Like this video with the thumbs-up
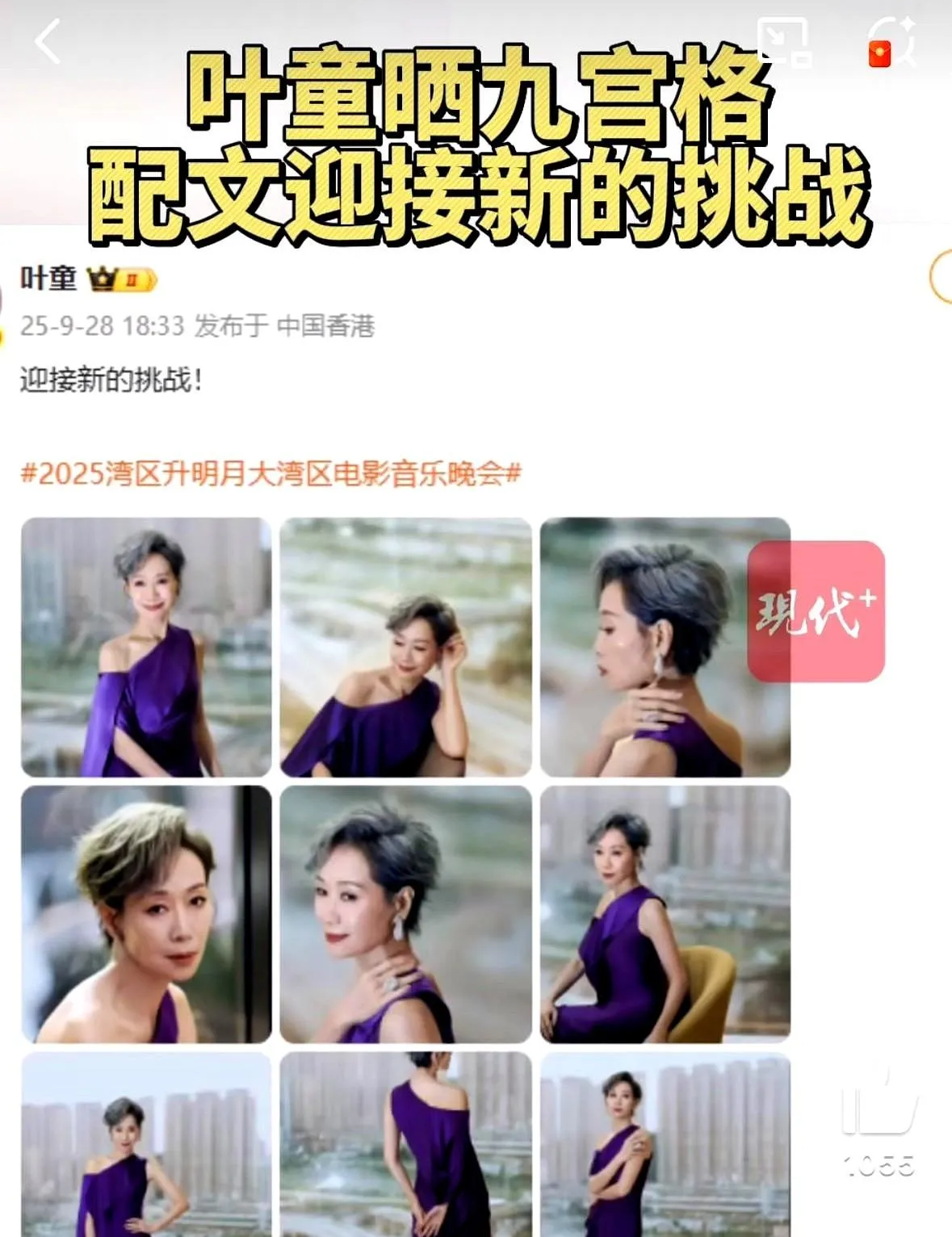The height and width of the screenshot is (1237, 952). click(879, 1105)
